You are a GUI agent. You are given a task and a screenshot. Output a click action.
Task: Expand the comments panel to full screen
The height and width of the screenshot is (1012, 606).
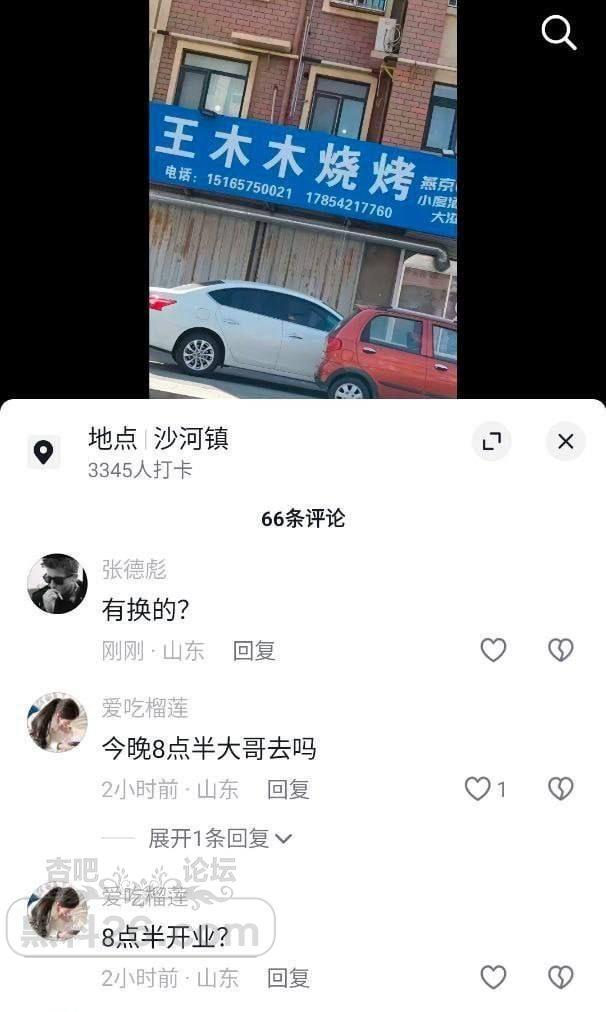(491, 441)
